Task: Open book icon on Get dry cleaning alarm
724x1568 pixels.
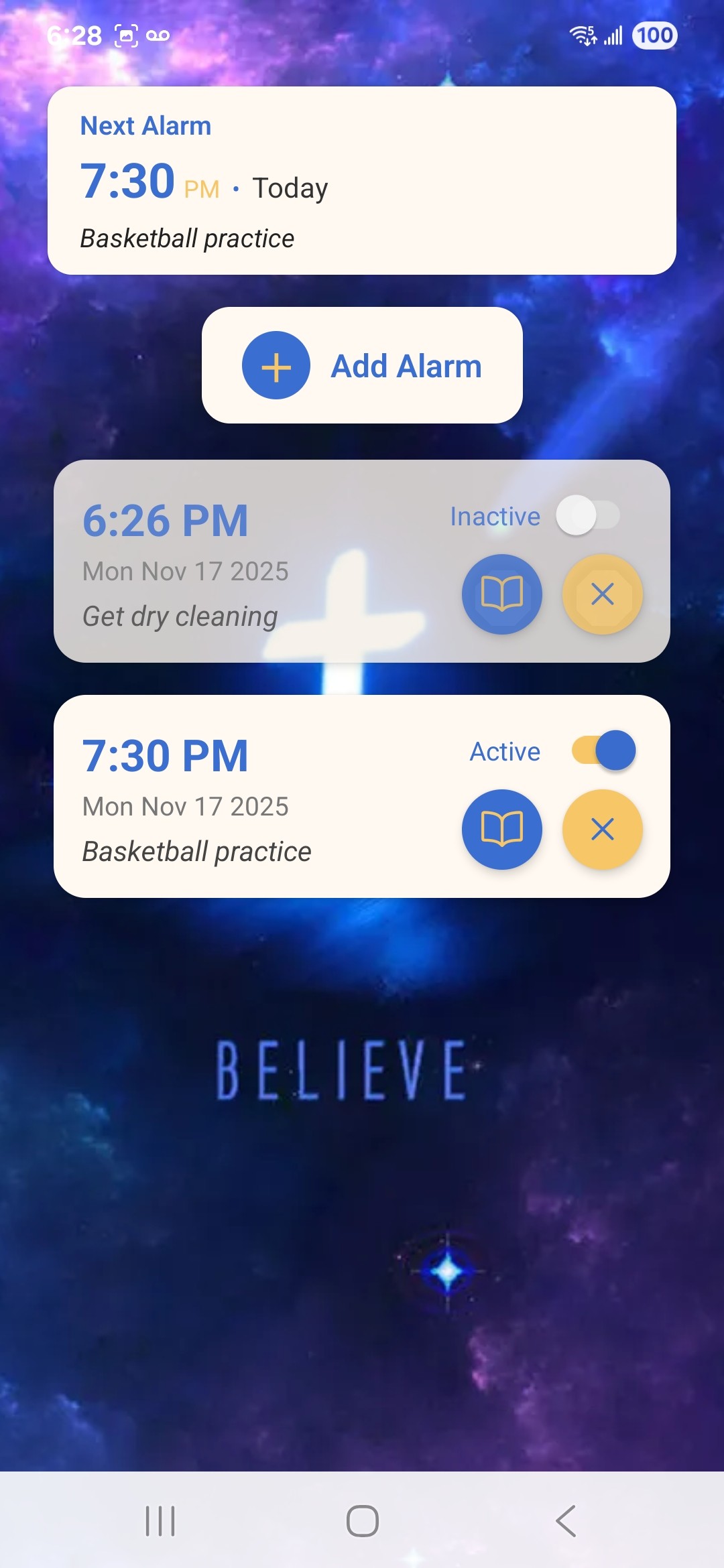Action: (x=501, y=594)
